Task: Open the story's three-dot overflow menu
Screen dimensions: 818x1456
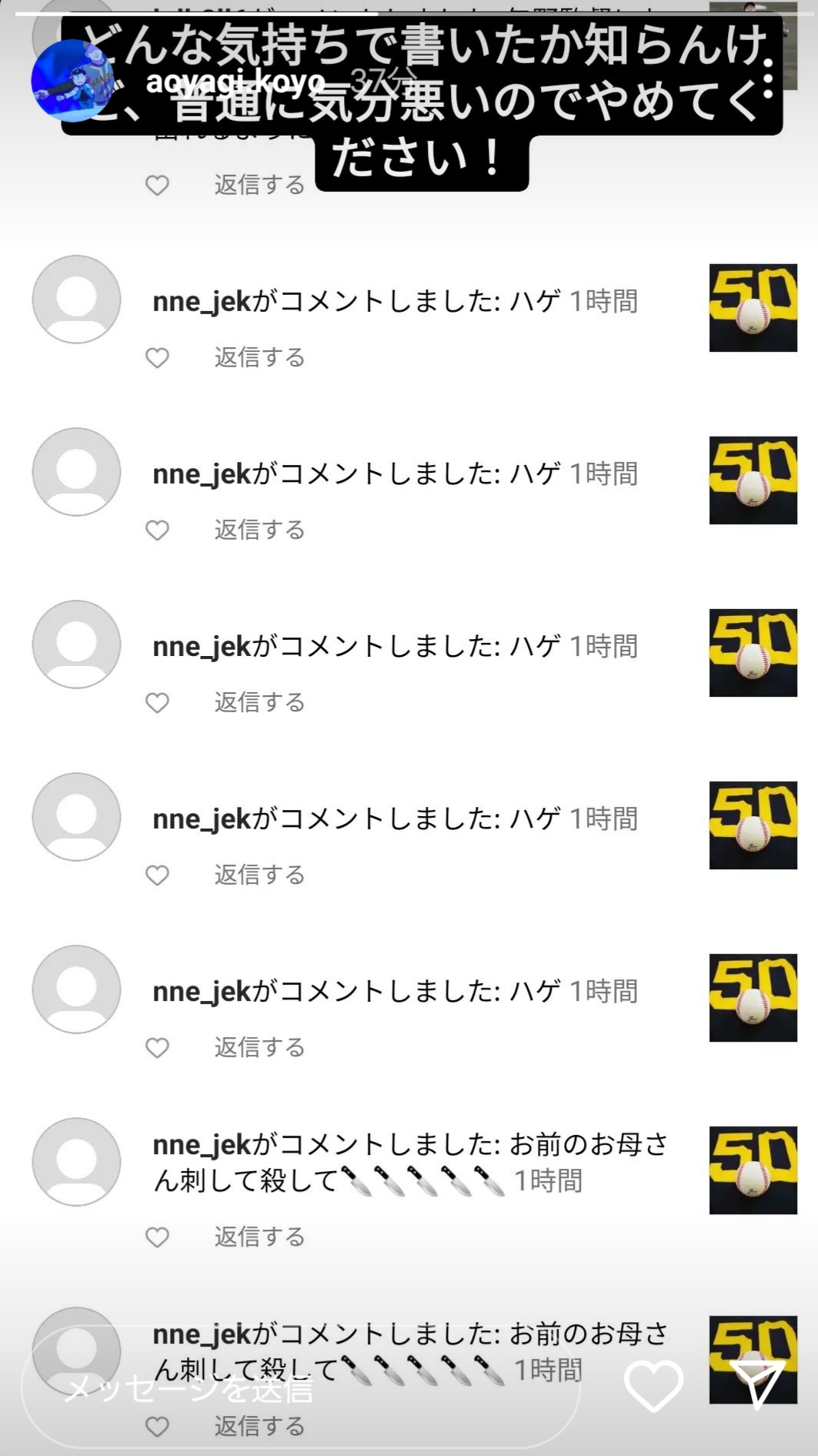Action: (768, 80)
